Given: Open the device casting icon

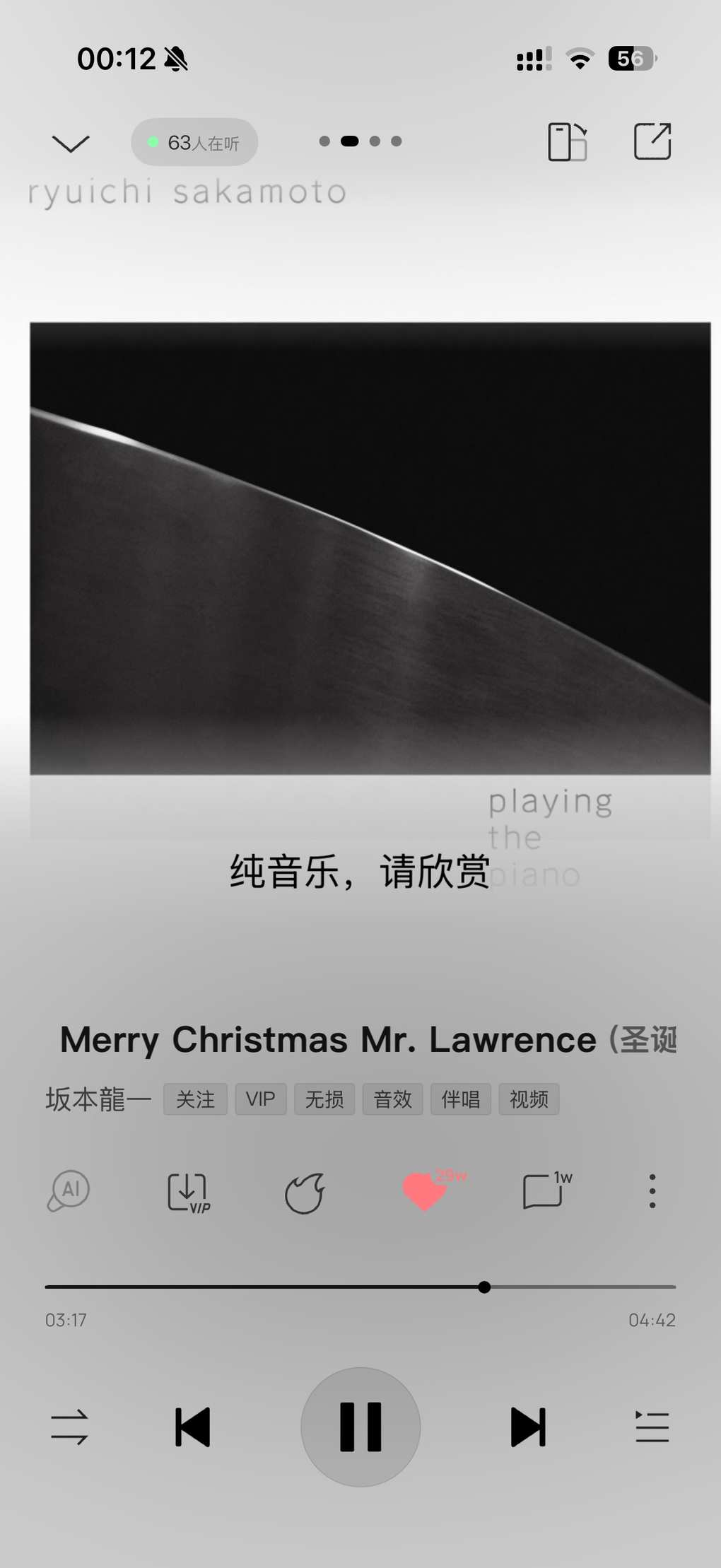Looking at the screenshot, I should point(567,142).
